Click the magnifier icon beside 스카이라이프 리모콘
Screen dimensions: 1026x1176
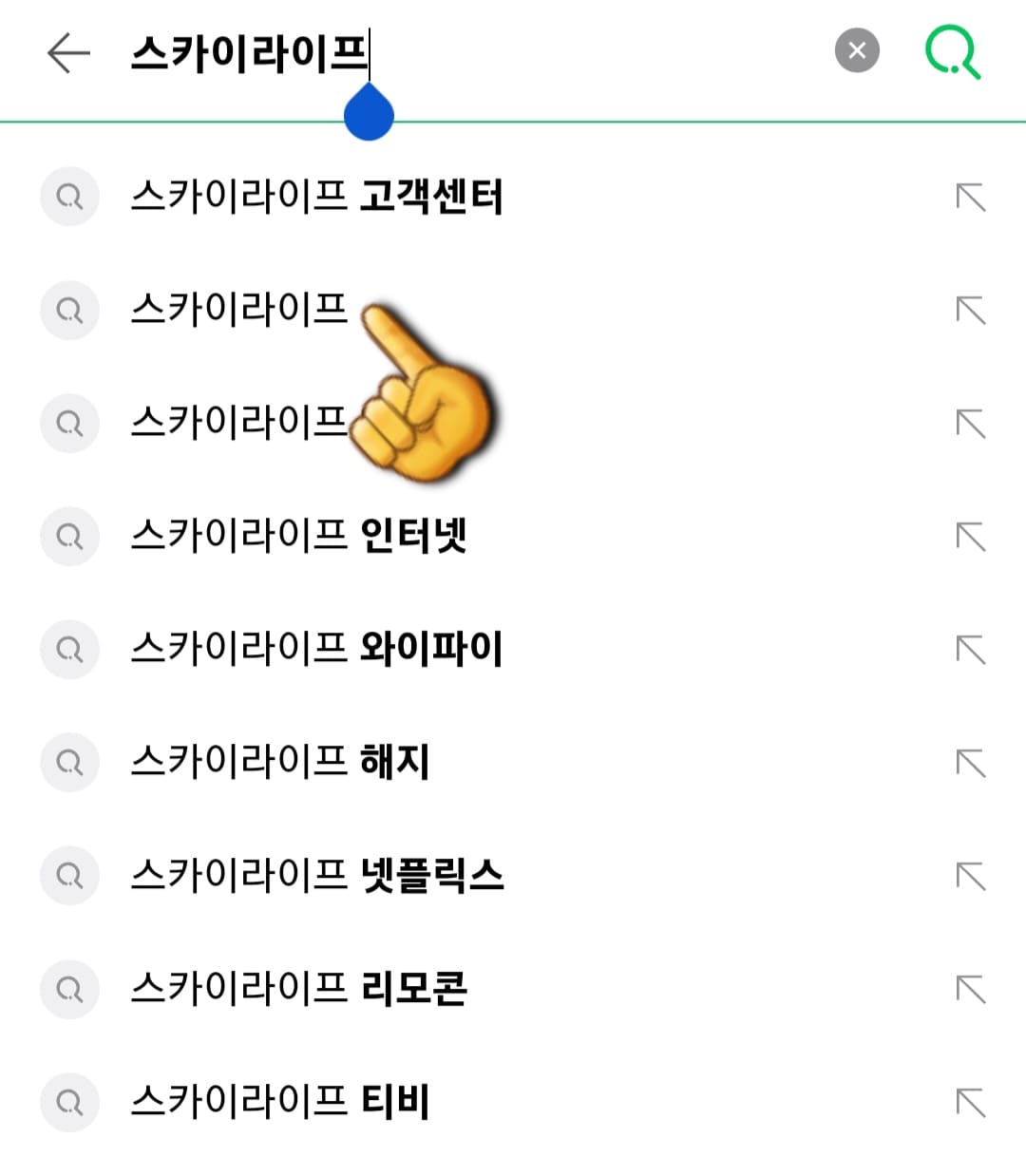pos(68,989)
